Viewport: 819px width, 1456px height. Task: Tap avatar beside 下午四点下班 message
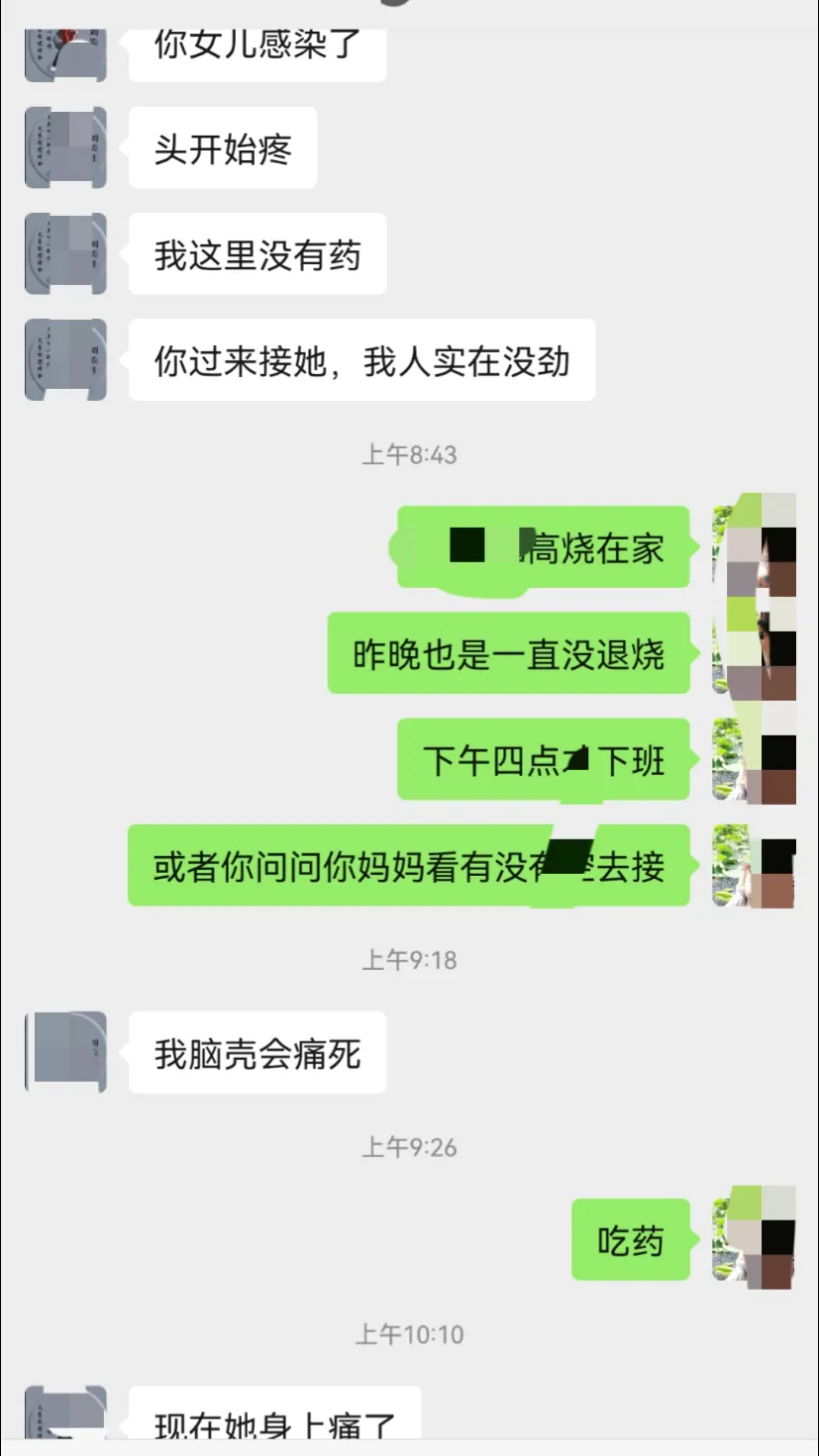pos(753,759)
